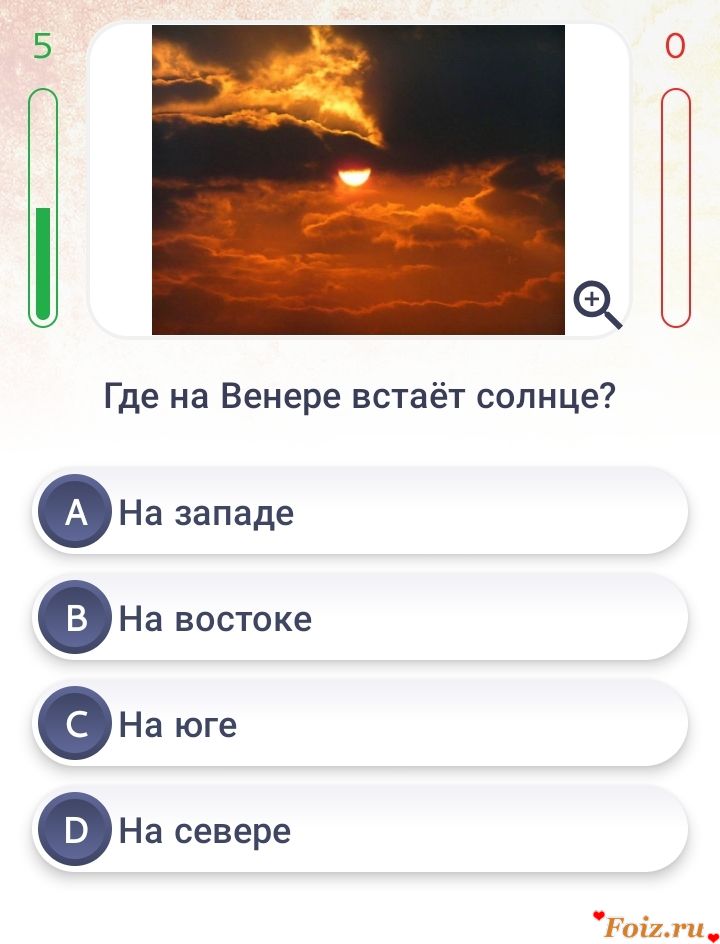Zoom in on the sunset picture

point(597,305)
